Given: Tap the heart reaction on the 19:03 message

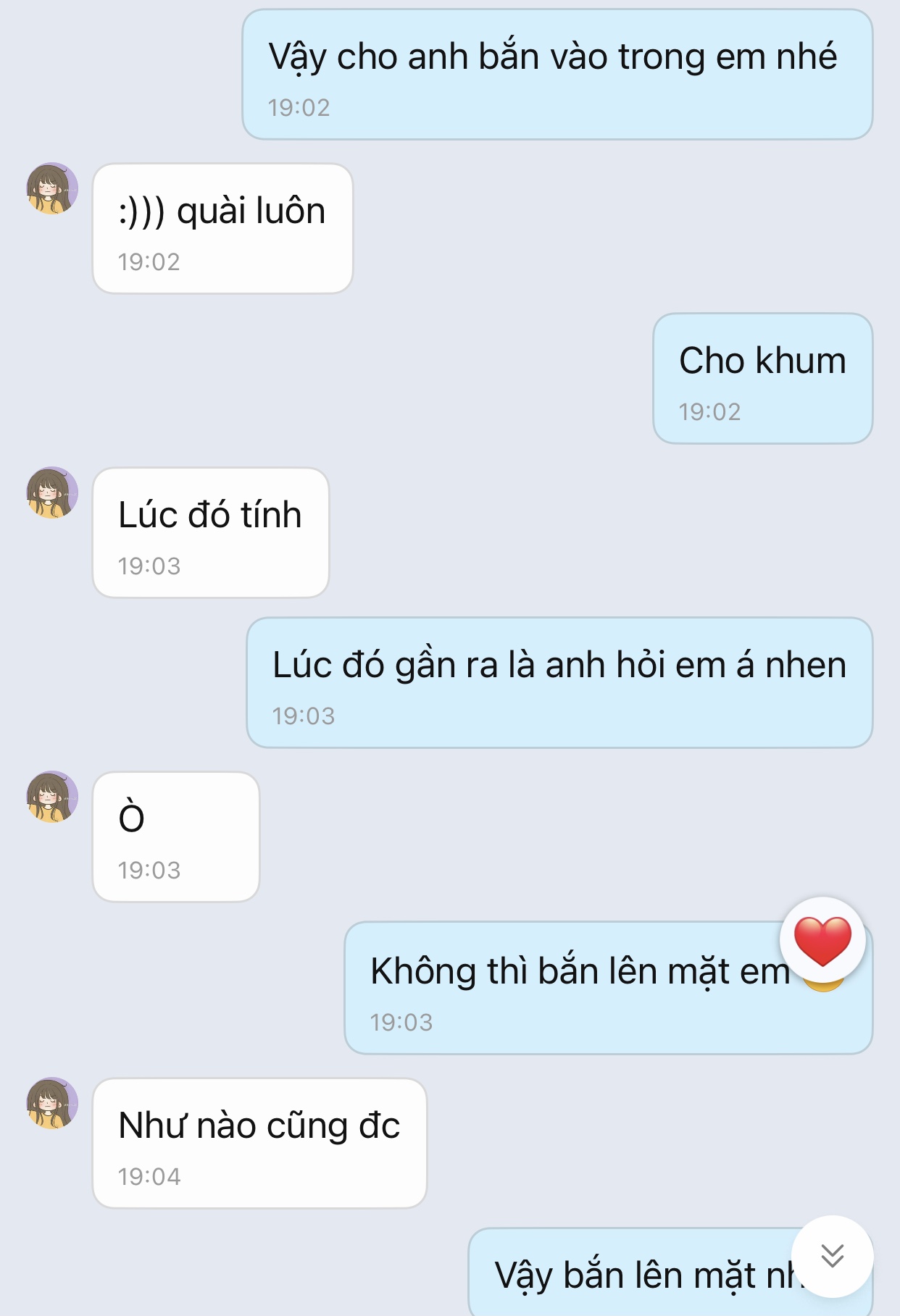Looking at the screenshot, I should (822, 940).
